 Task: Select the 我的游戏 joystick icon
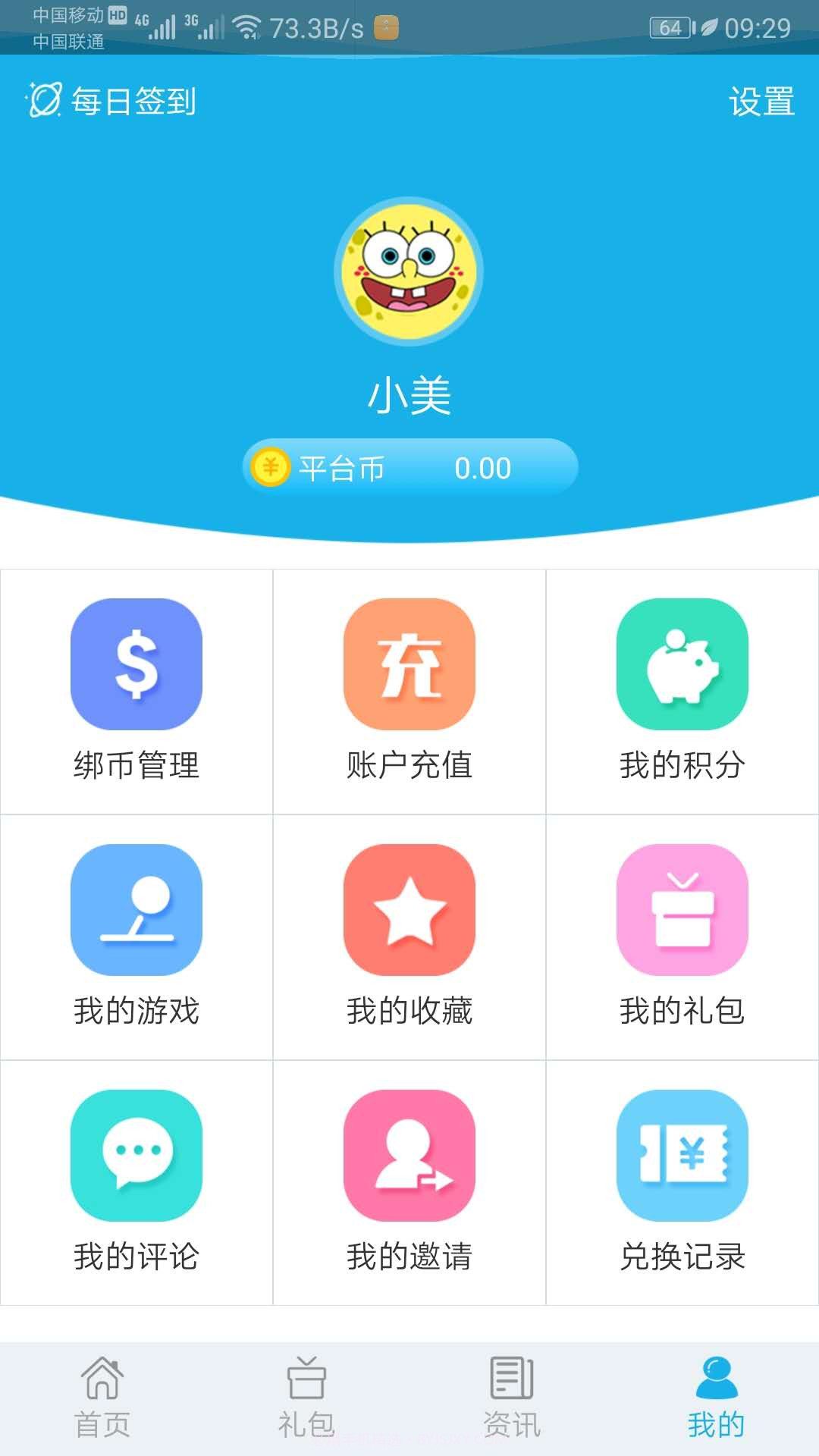[136, 910]
